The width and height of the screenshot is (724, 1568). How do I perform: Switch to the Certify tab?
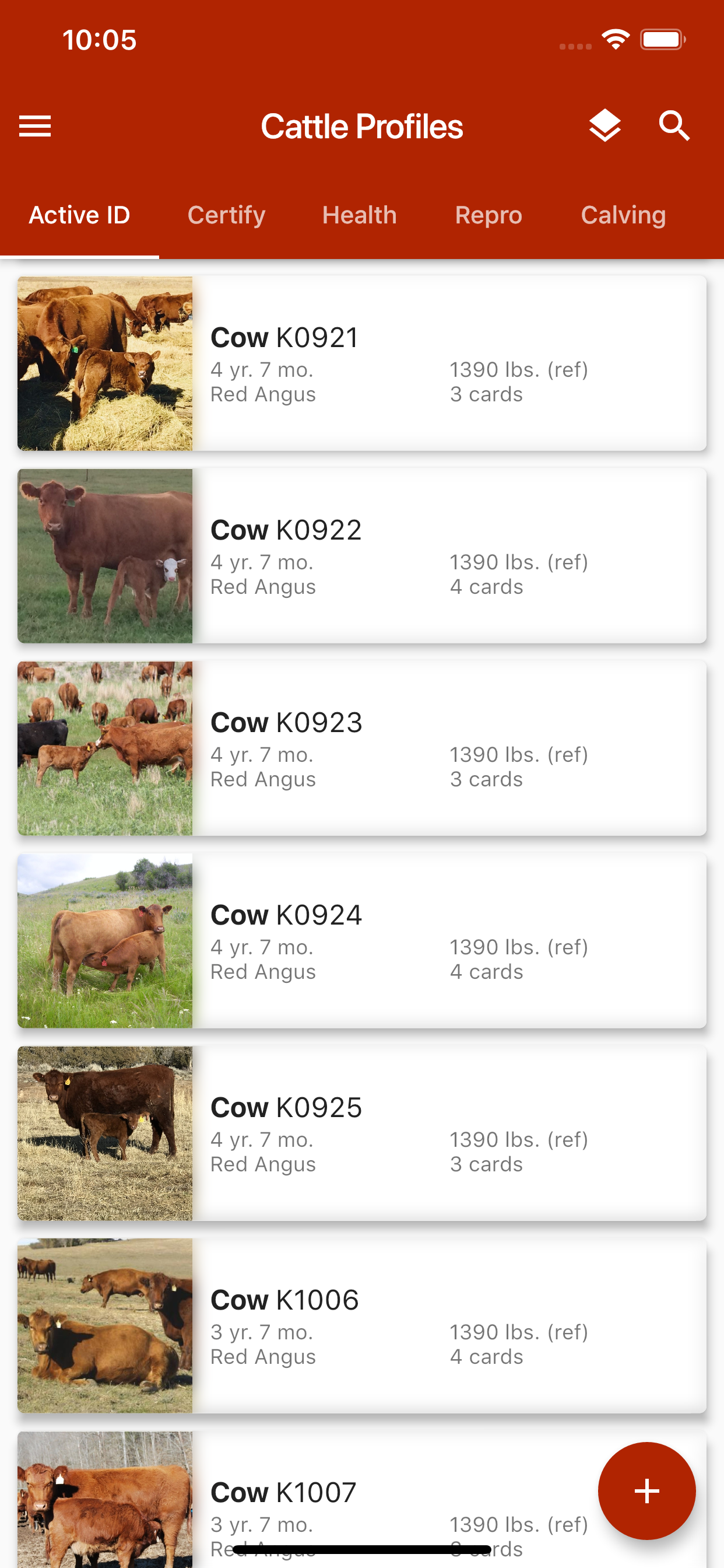point(226,215)
